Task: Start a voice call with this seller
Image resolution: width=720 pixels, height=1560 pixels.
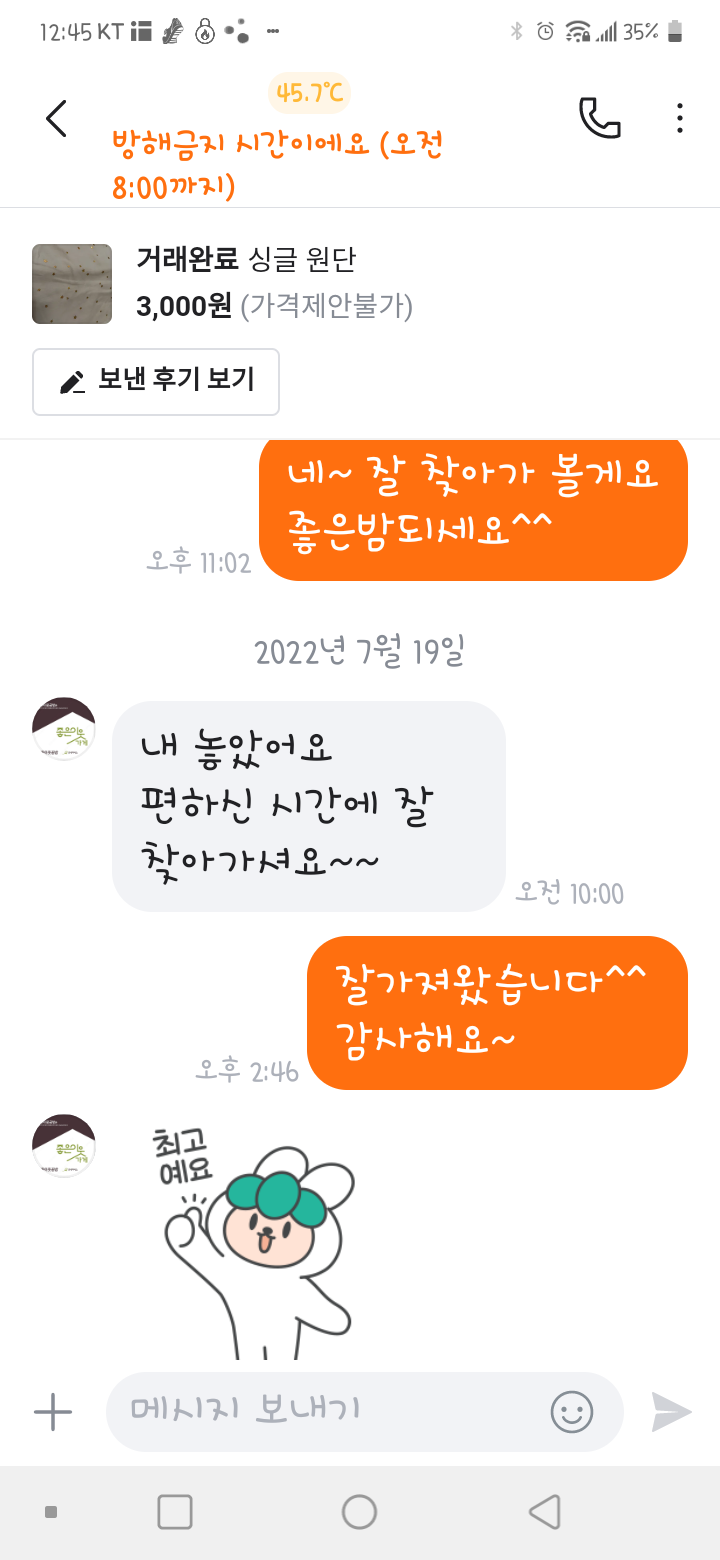Action: click(599, 118)
